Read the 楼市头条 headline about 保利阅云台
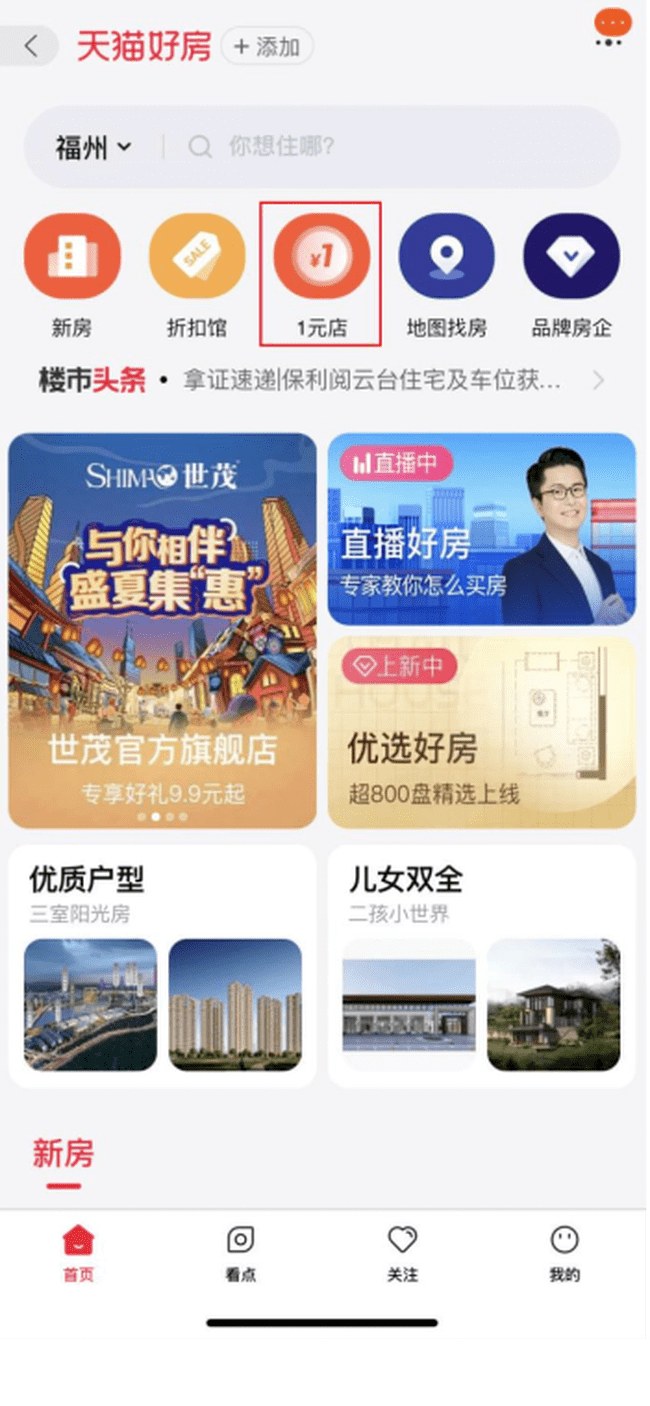The height and width of the screenshot is (1406, 650). (x=372, y=380)
